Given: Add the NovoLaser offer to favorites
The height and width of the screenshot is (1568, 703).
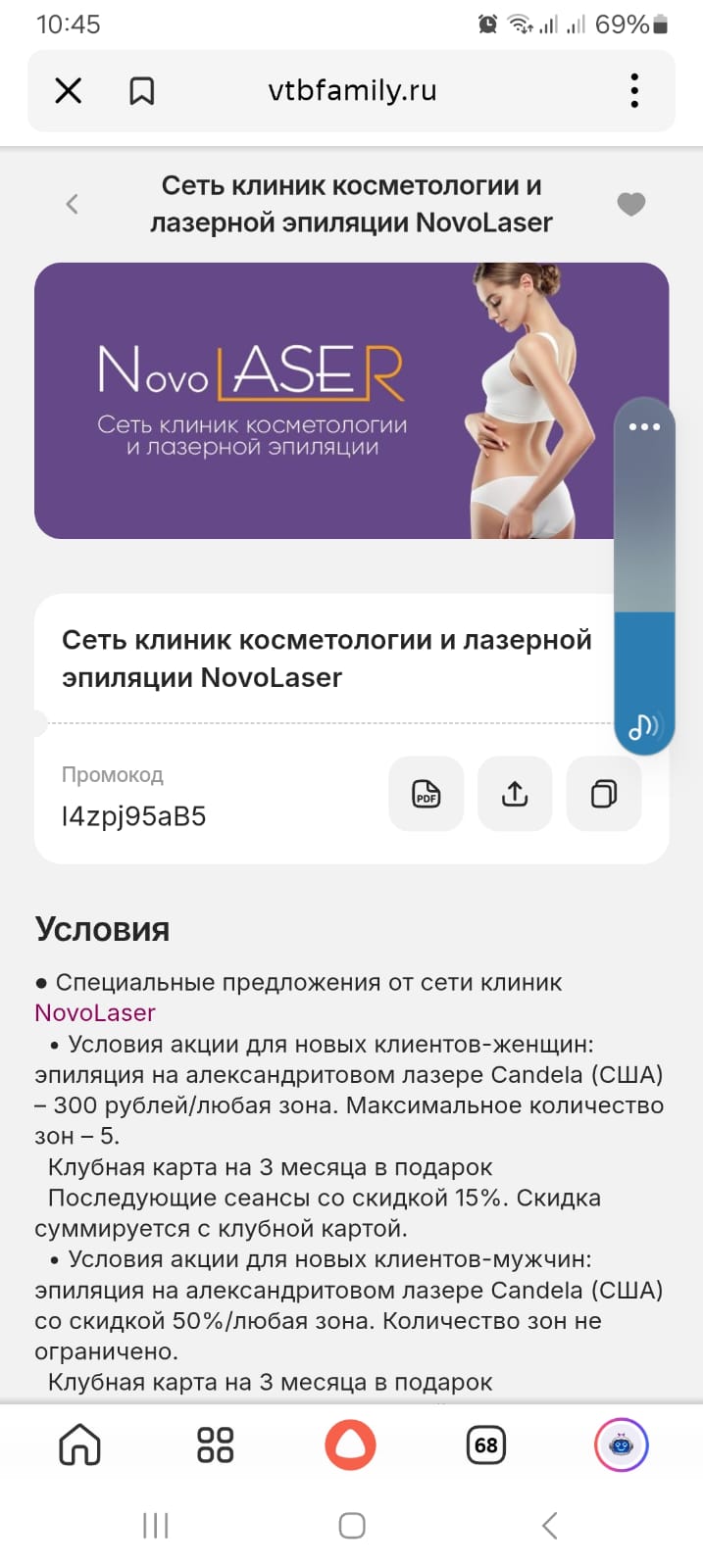Looking at the screenshot, I should [630, 204].
